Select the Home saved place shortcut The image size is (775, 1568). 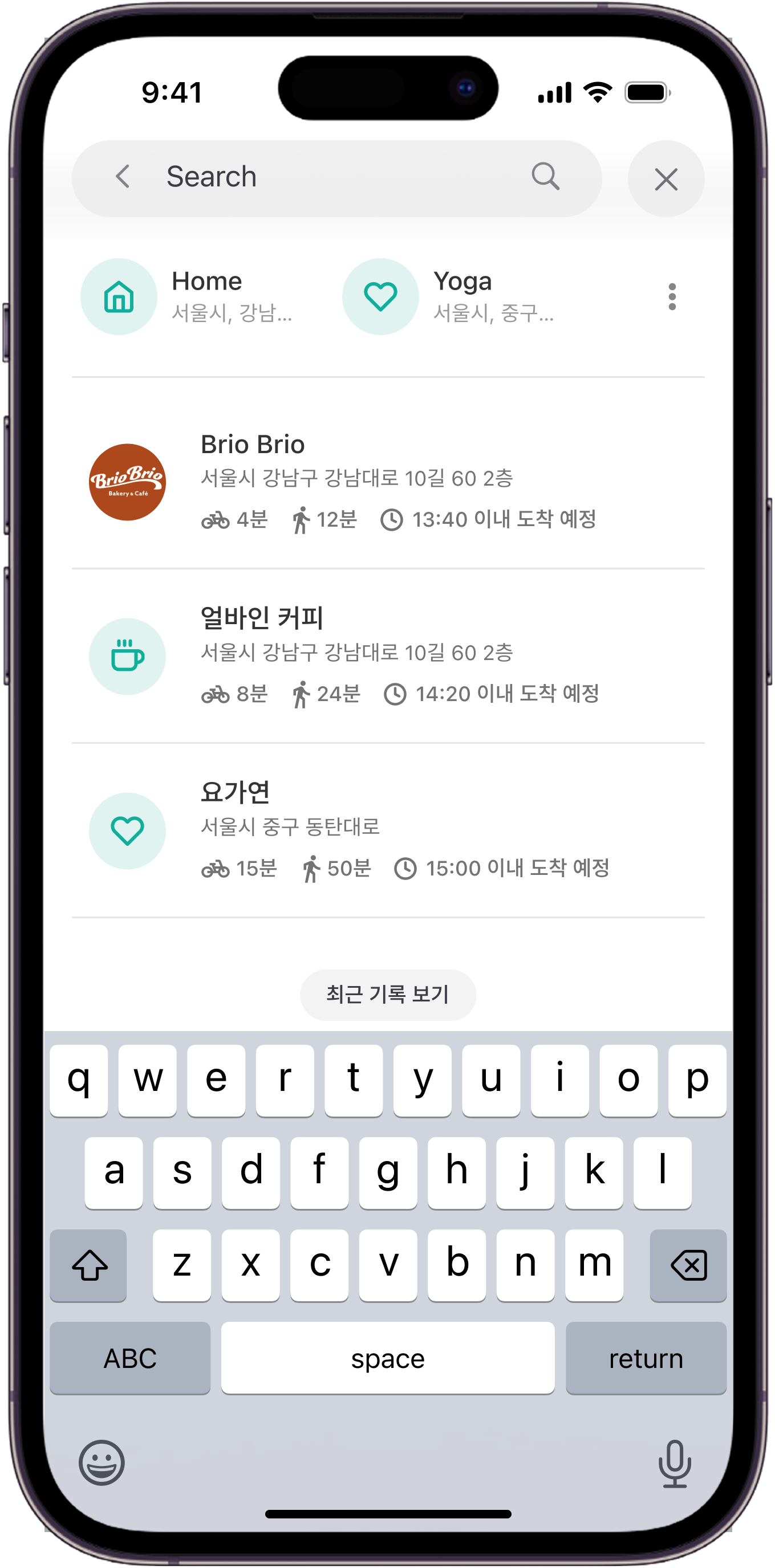(x=189, y=296)
